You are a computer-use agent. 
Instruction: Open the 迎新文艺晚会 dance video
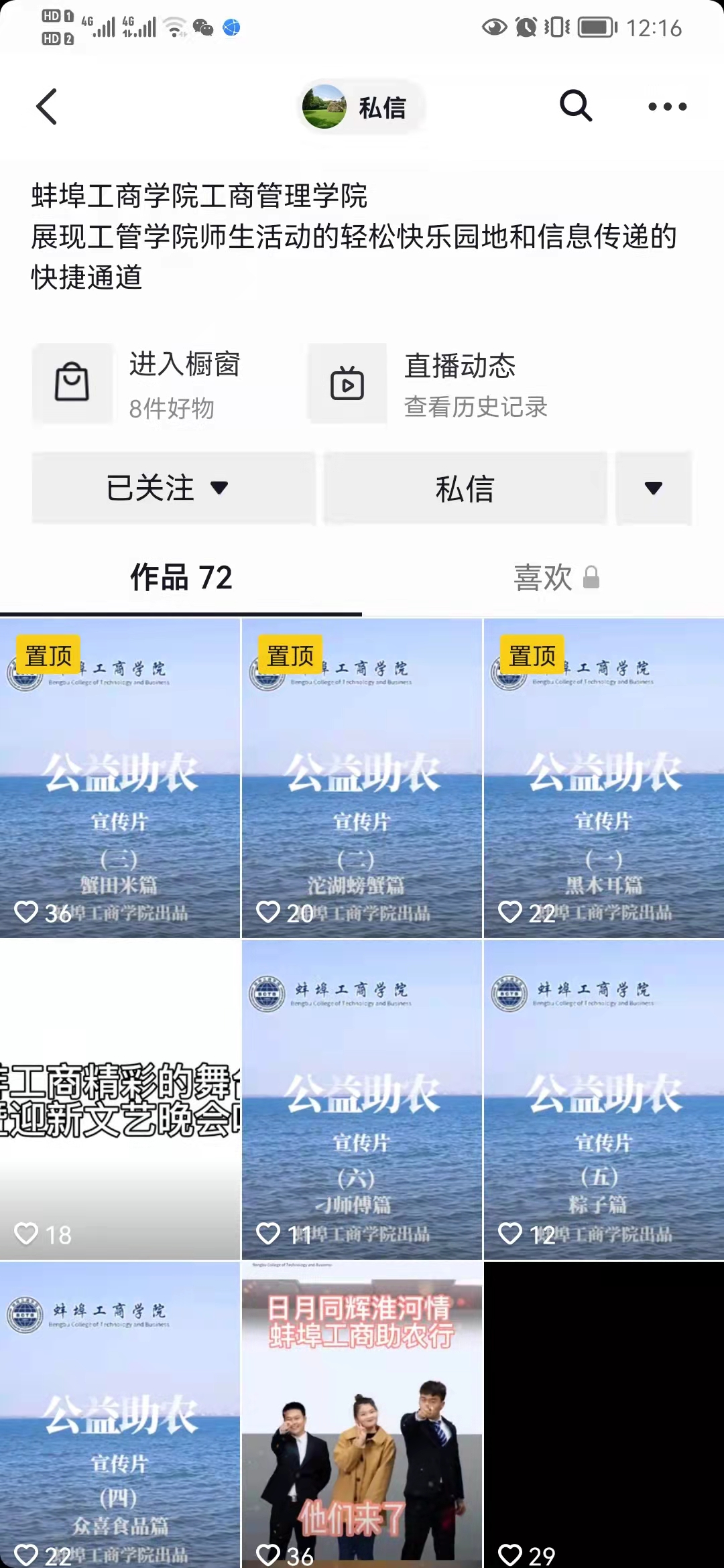tap(120, 1099)
